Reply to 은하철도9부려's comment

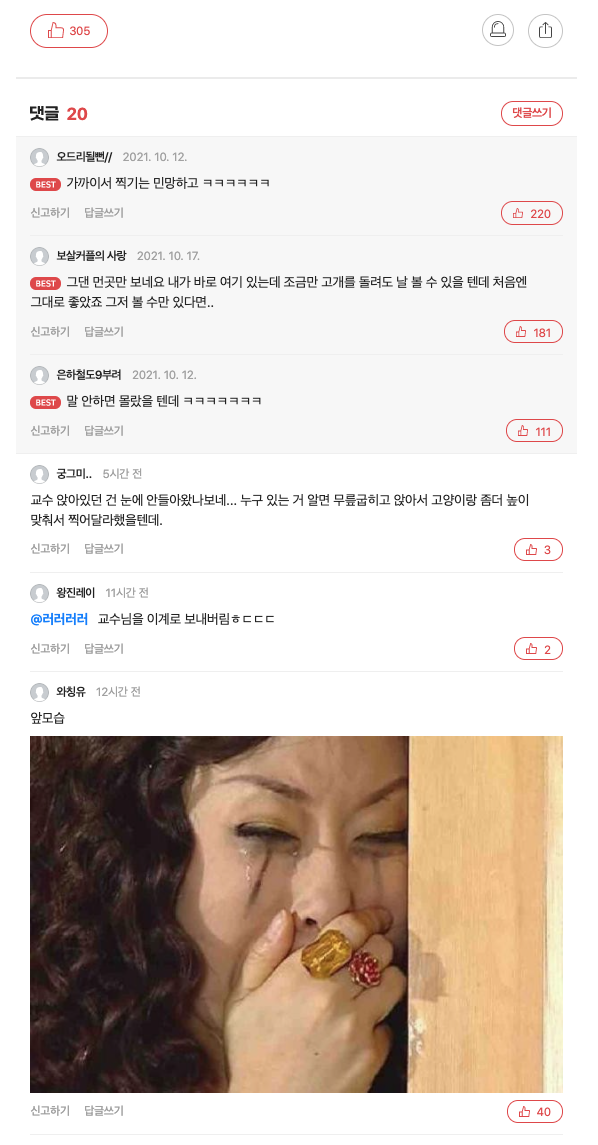click(x=104, y=430)
